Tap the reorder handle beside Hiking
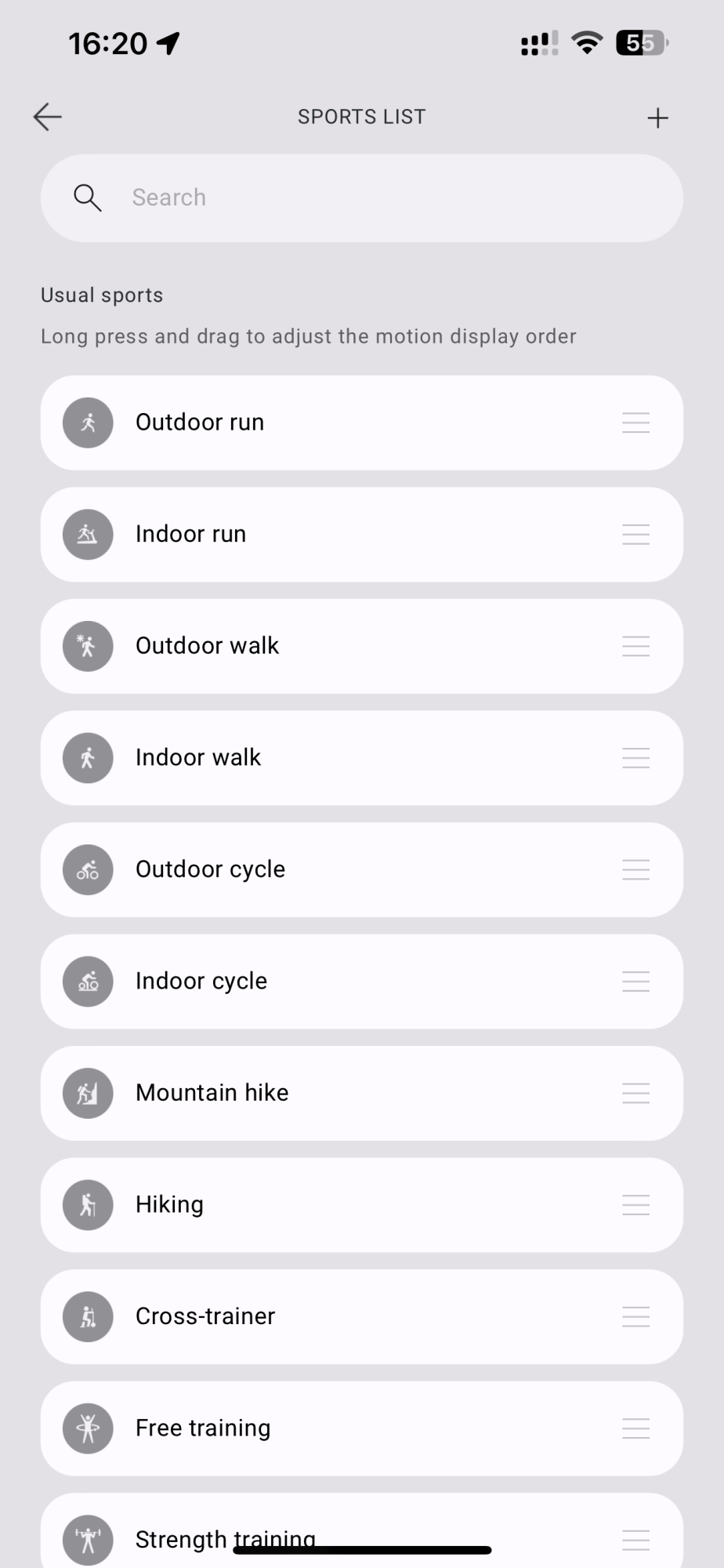This screenshot has width=724, height=1568. pyautogui.click(x=635, y=1205)
